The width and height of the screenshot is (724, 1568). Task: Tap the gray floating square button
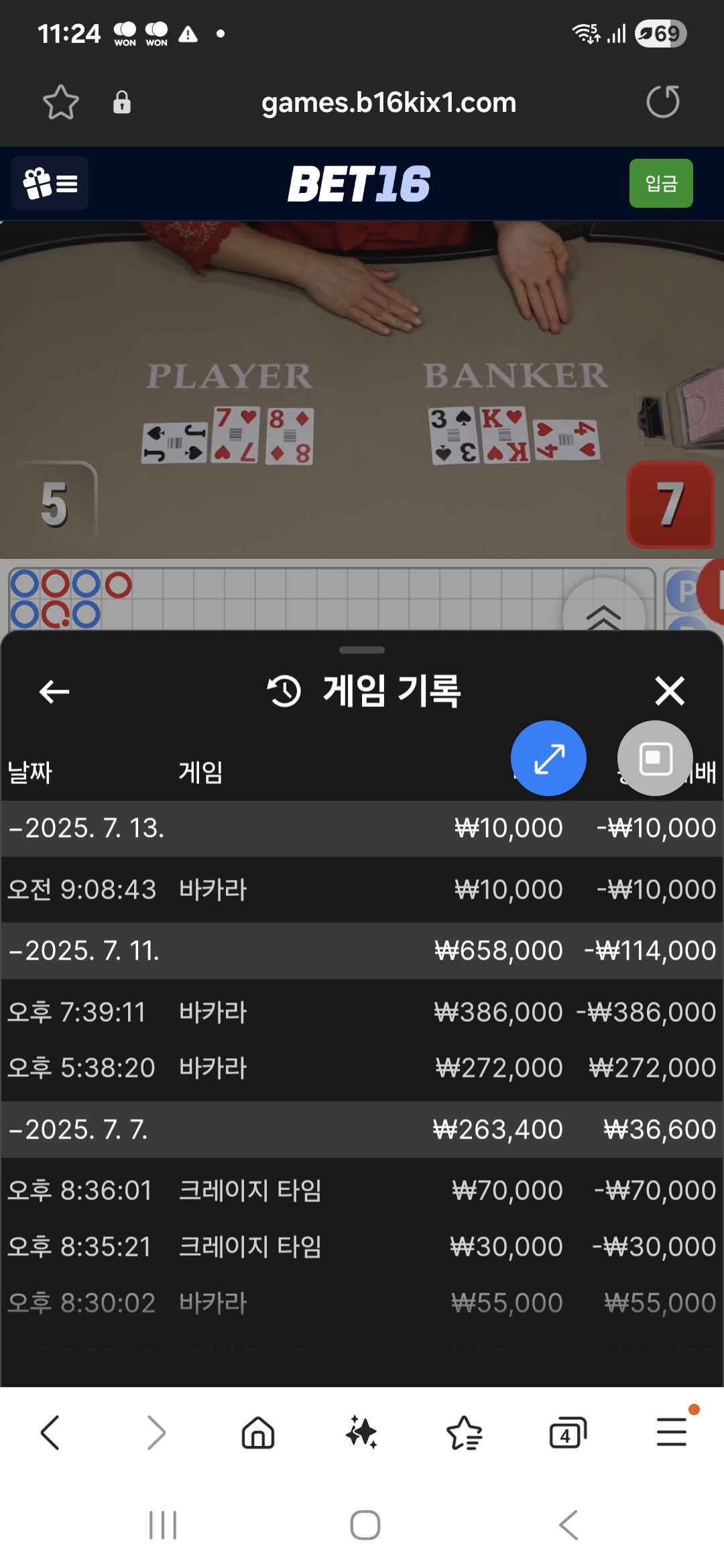click(x=655, y=758)
